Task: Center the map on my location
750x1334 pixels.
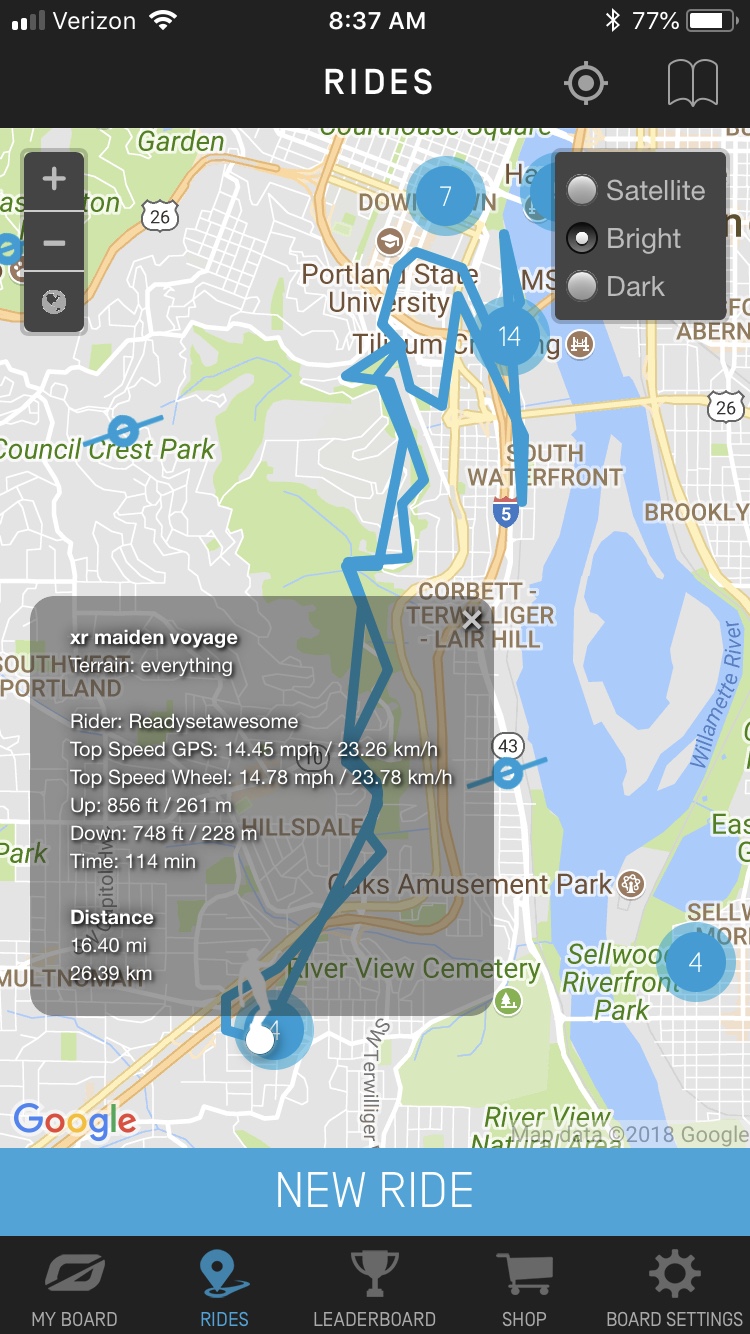Action: coord(586,83)
